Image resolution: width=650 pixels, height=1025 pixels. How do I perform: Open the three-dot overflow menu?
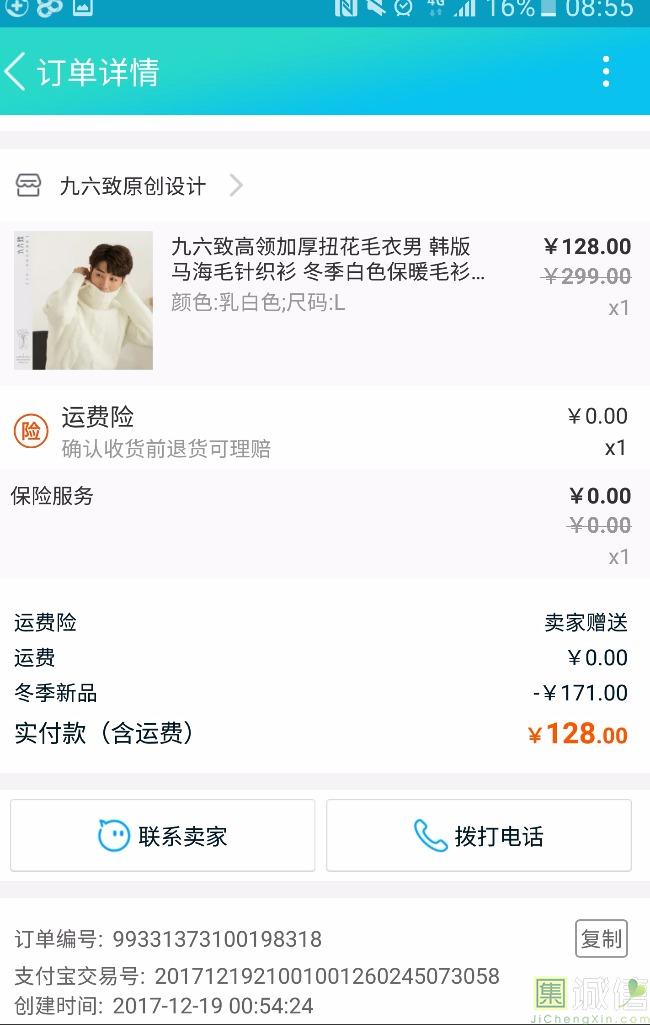[x=605, y=72]
